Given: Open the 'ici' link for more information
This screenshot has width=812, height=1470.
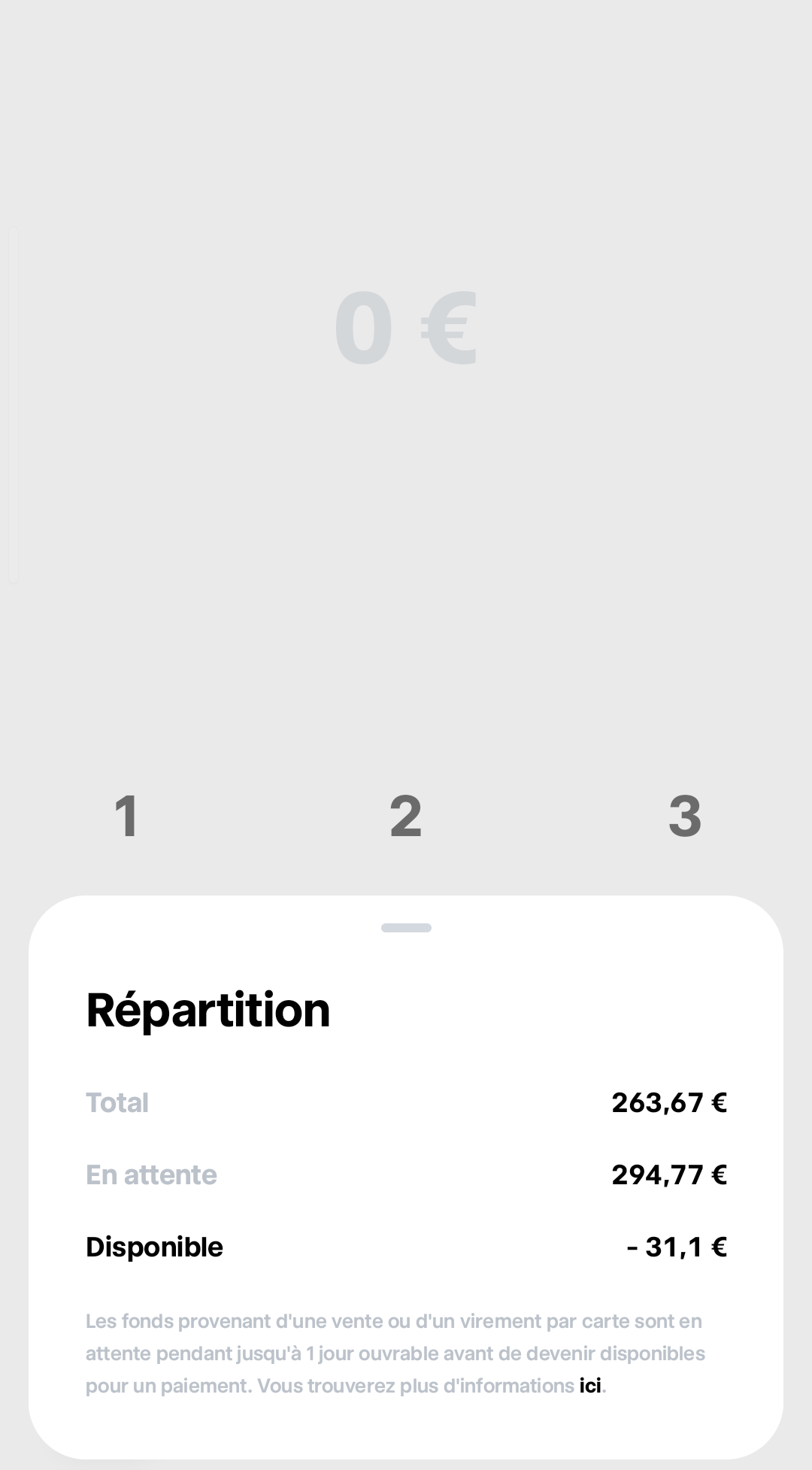Looking at the screenshot, I should click(x=590, y=1386).
